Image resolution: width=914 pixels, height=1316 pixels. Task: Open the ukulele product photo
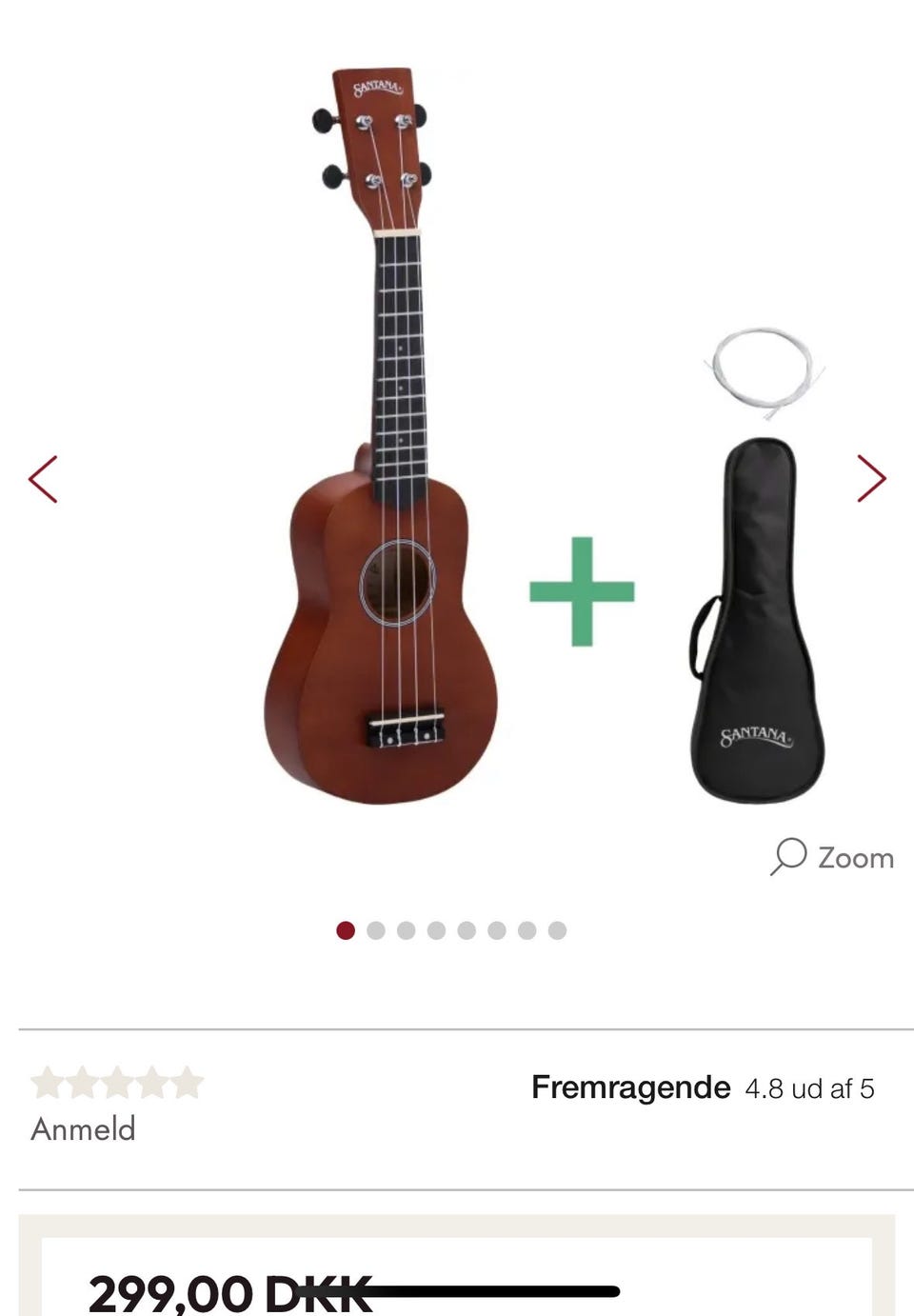383,438
